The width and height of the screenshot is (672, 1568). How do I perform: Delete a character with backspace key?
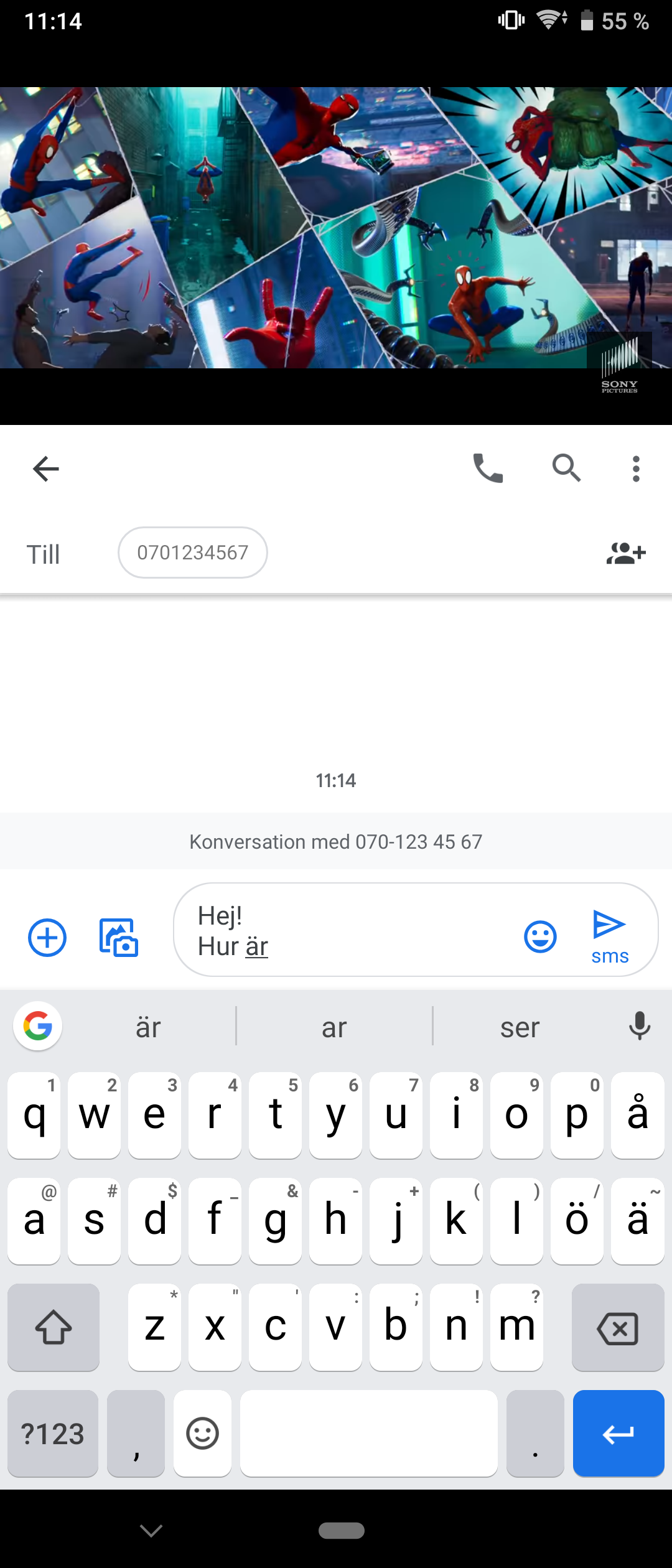pos(618,1328)
